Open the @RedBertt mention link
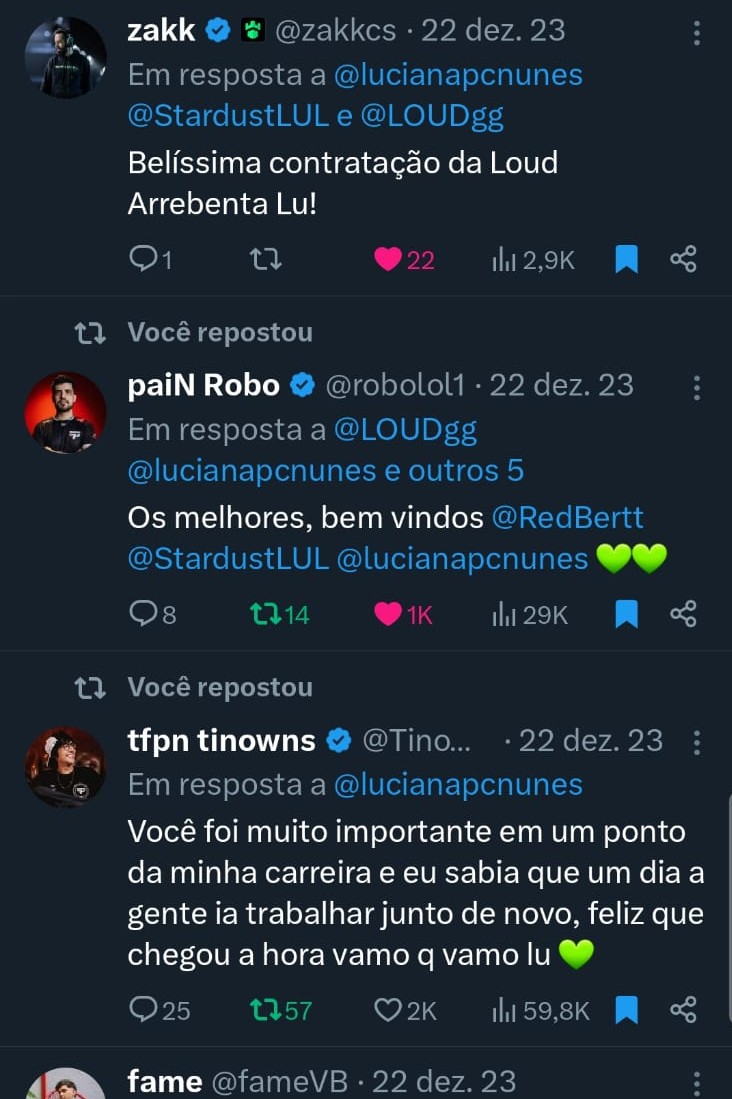The width and height of the screenshot is (732, 1099). pyautogui.click(x=567, y=518)
